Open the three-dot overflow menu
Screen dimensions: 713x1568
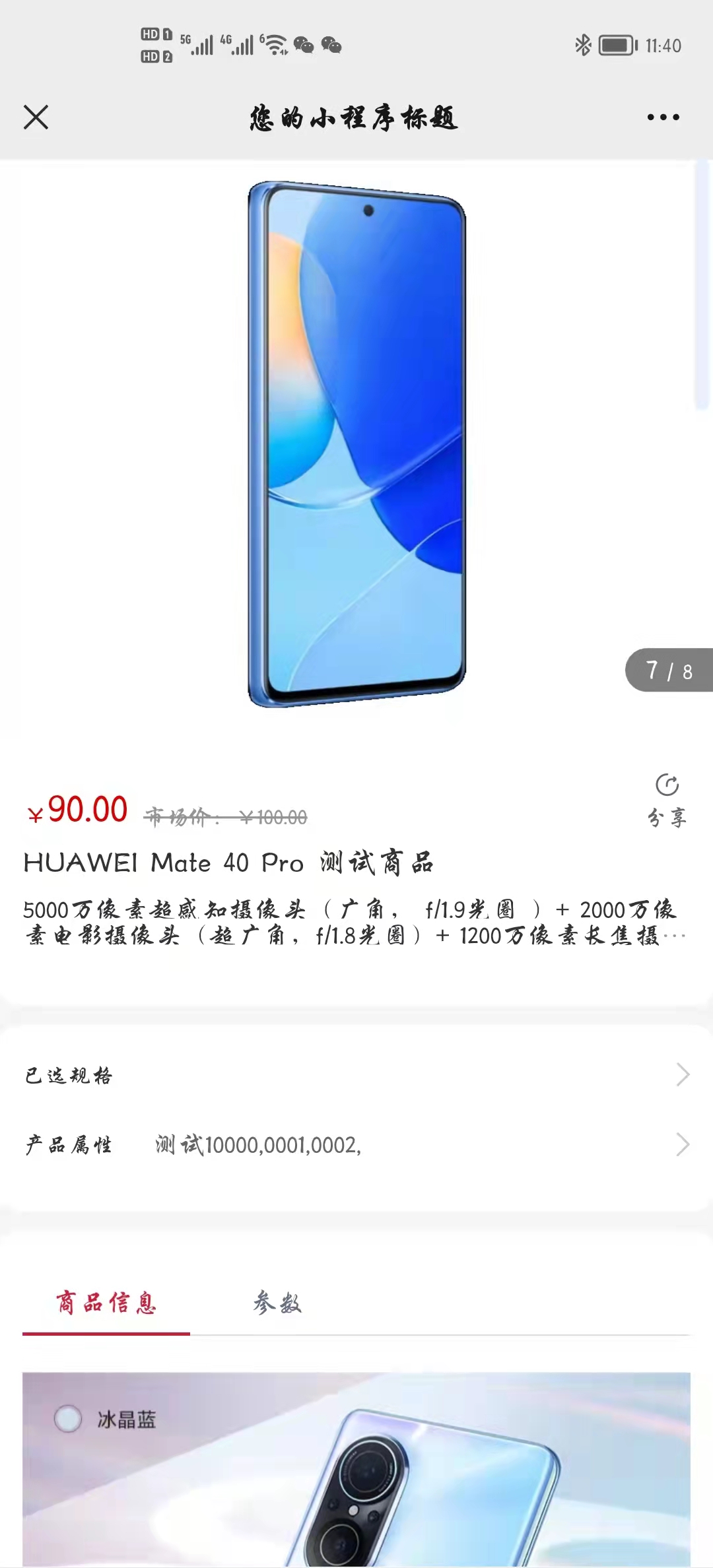pyautogui.click(x=663, y=117)
